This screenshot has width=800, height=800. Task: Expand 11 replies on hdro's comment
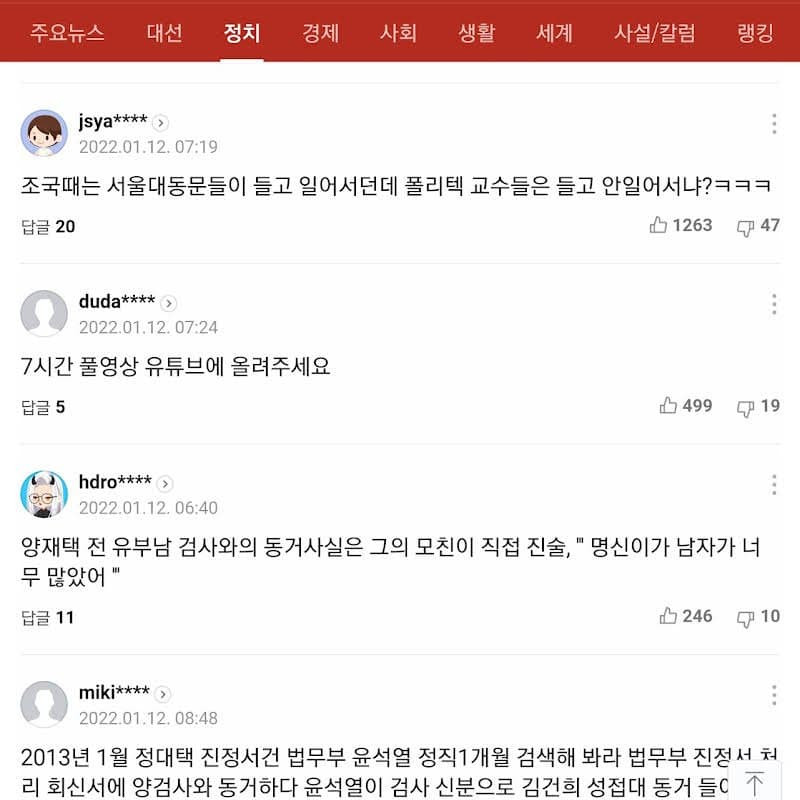(x=48, y=617)
